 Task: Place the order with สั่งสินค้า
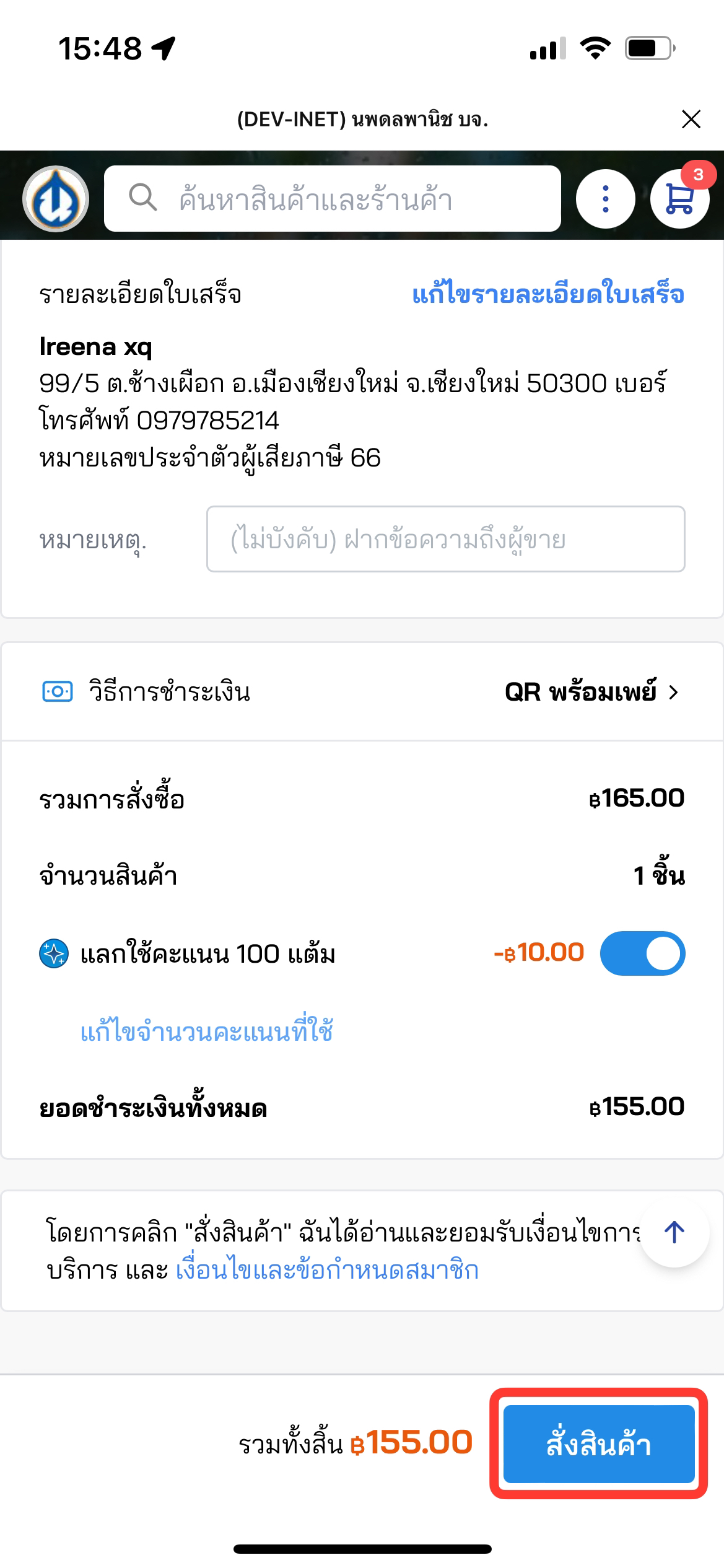click(598, 1444)
